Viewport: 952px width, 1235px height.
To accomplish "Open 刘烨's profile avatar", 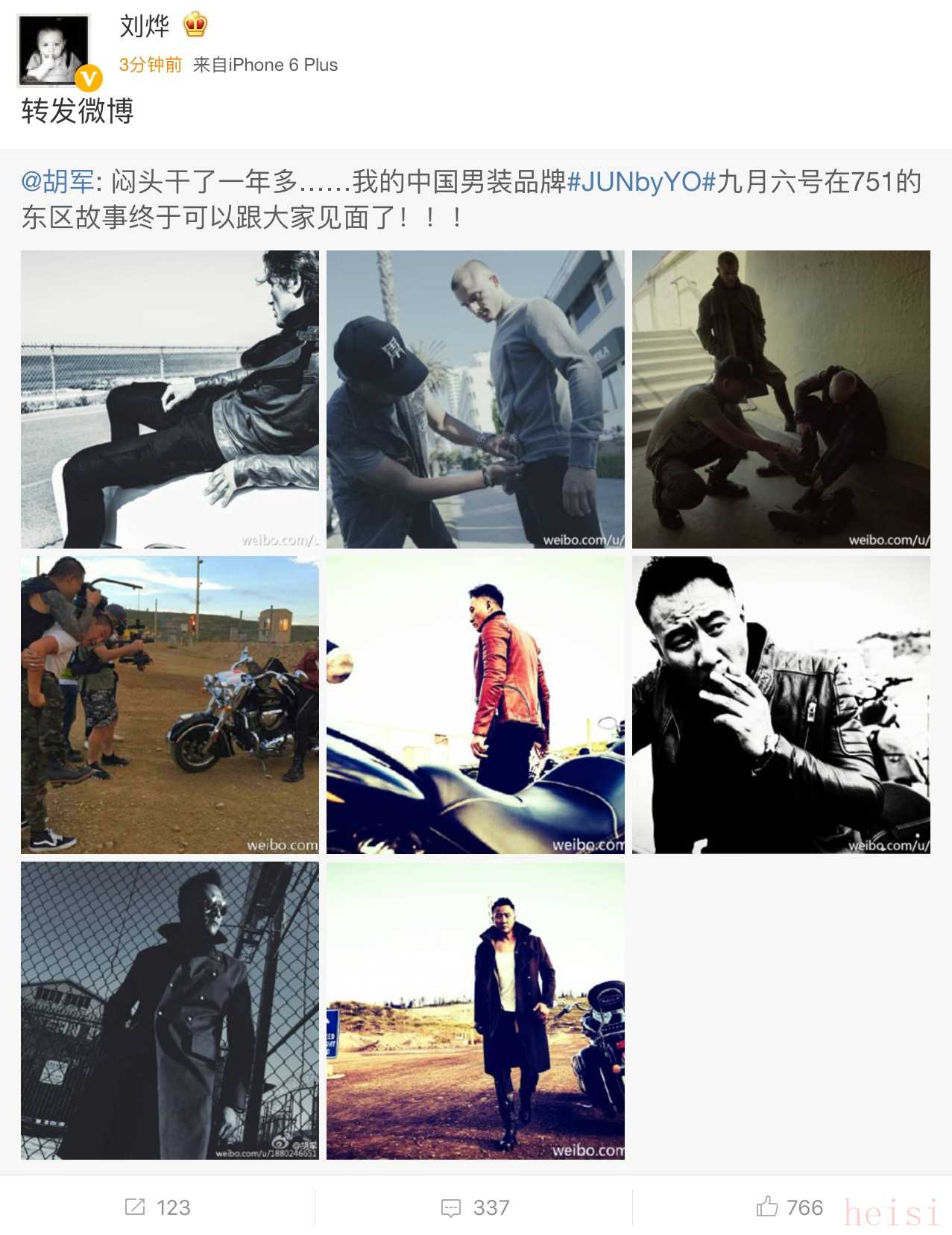I will tap(54, 51).
